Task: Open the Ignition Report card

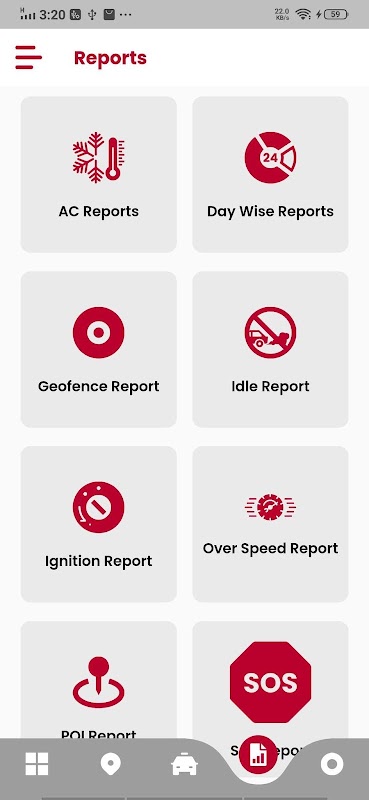Action: tap(99, 524)
